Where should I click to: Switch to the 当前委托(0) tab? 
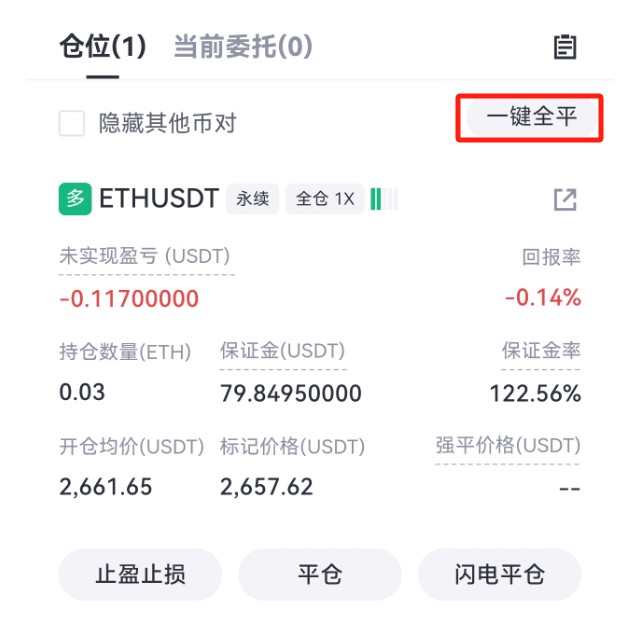(242, 46)
